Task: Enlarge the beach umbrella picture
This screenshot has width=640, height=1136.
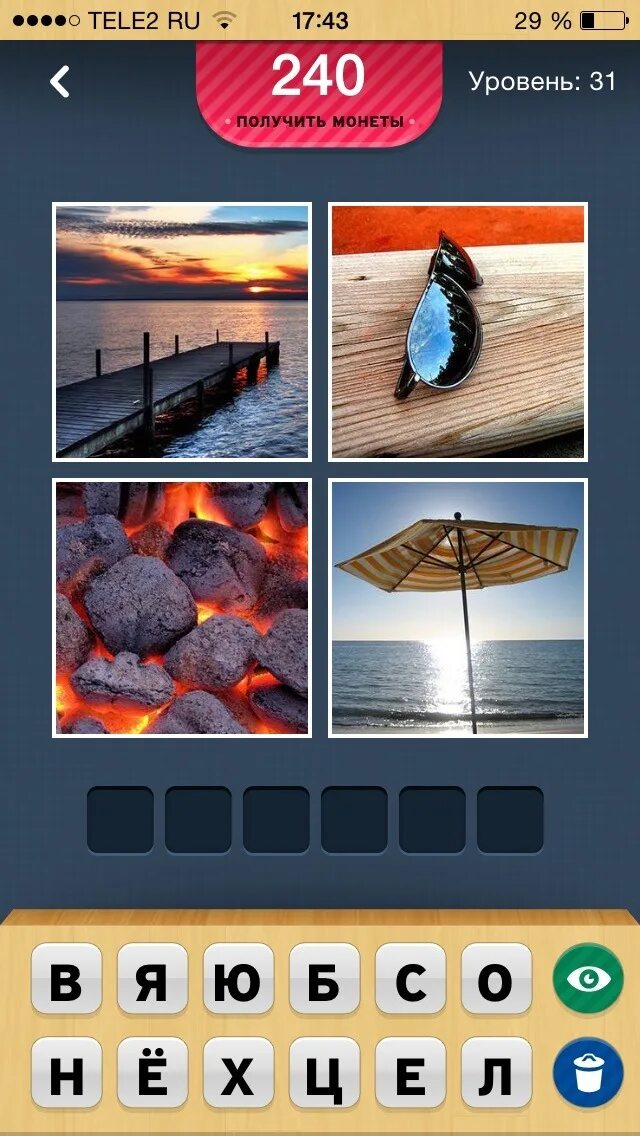Action: pyautogui.click(x=458, y=608)
